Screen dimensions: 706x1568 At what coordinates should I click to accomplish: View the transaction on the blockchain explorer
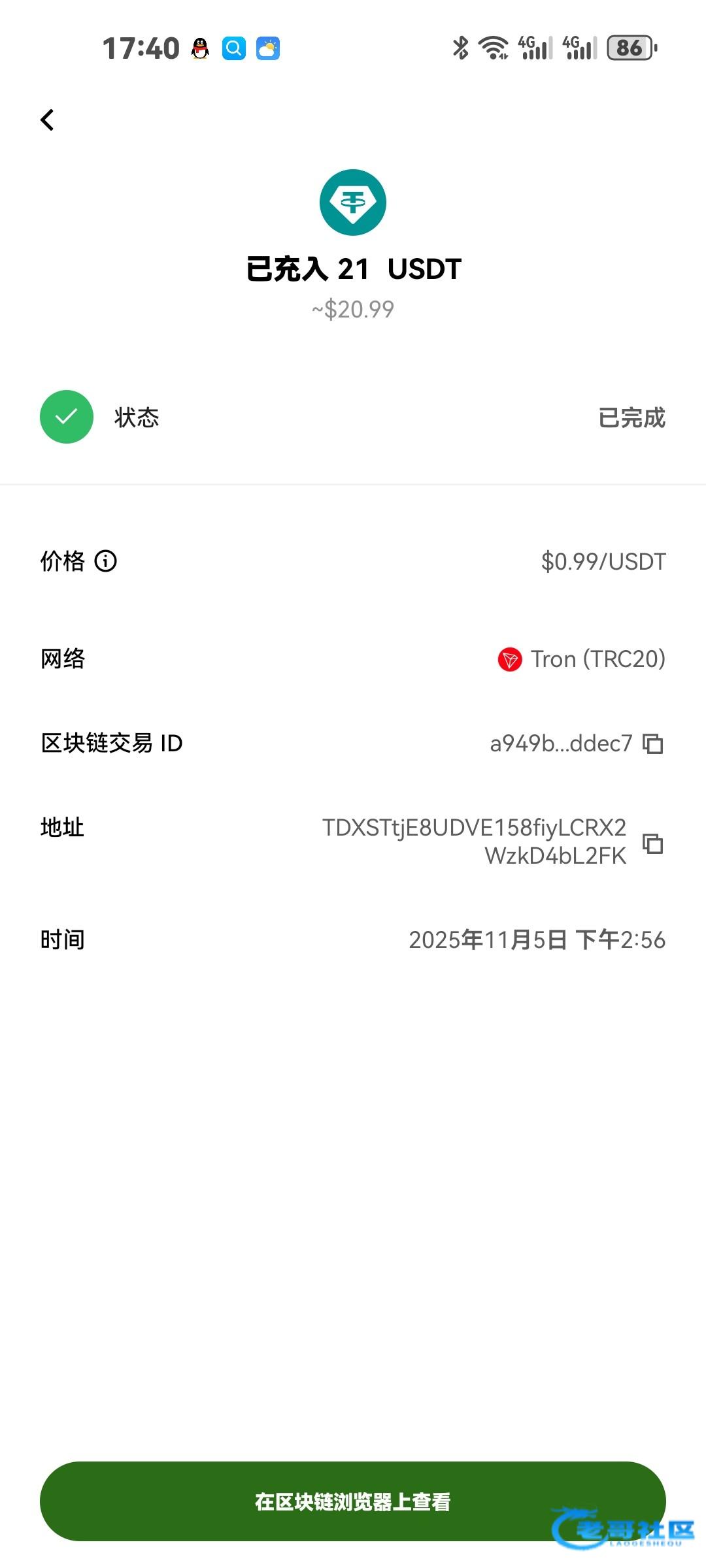(353, 1501)
